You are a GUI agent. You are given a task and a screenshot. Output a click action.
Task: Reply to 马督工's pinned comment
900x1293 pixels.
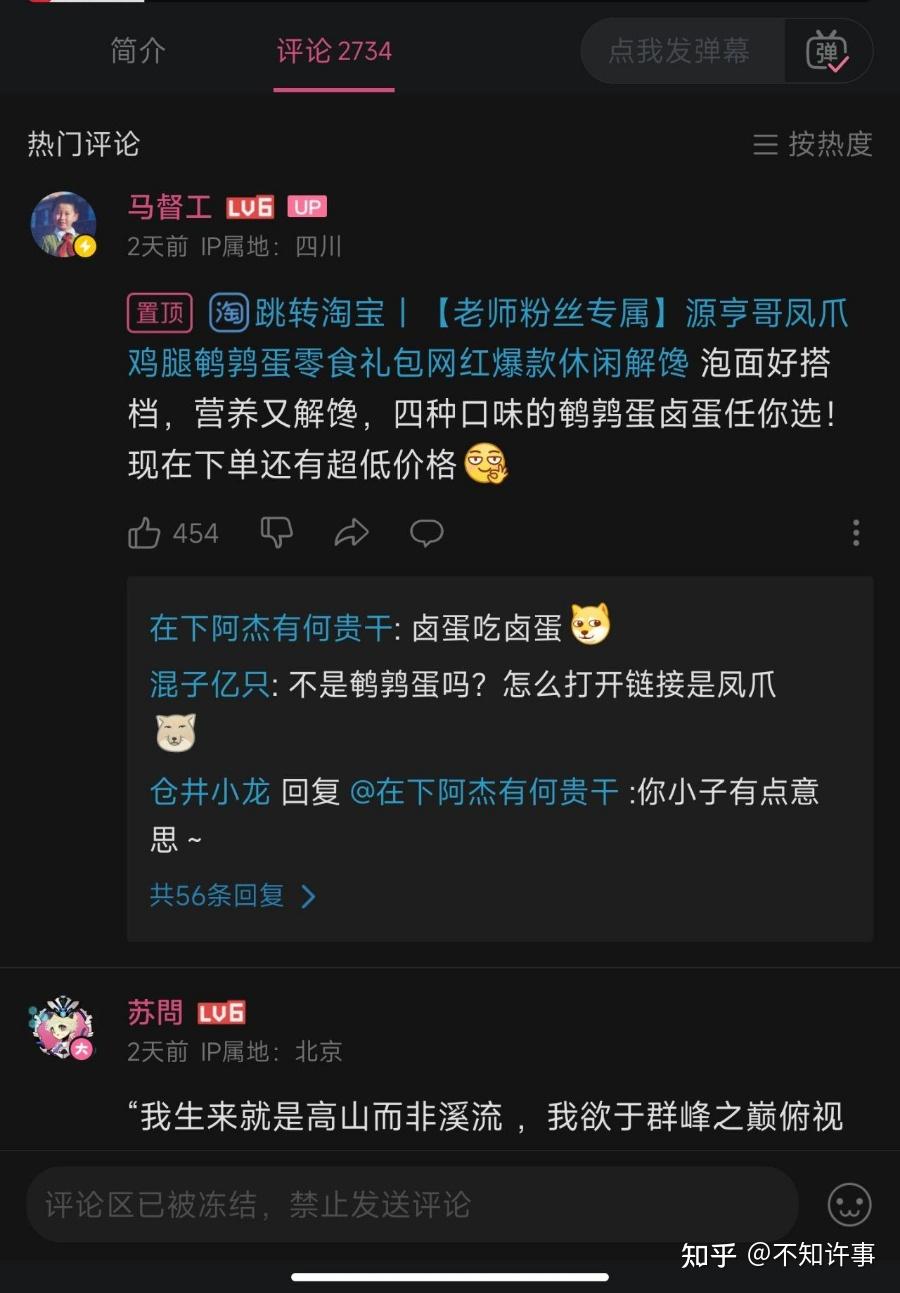(x=427, y=533)
